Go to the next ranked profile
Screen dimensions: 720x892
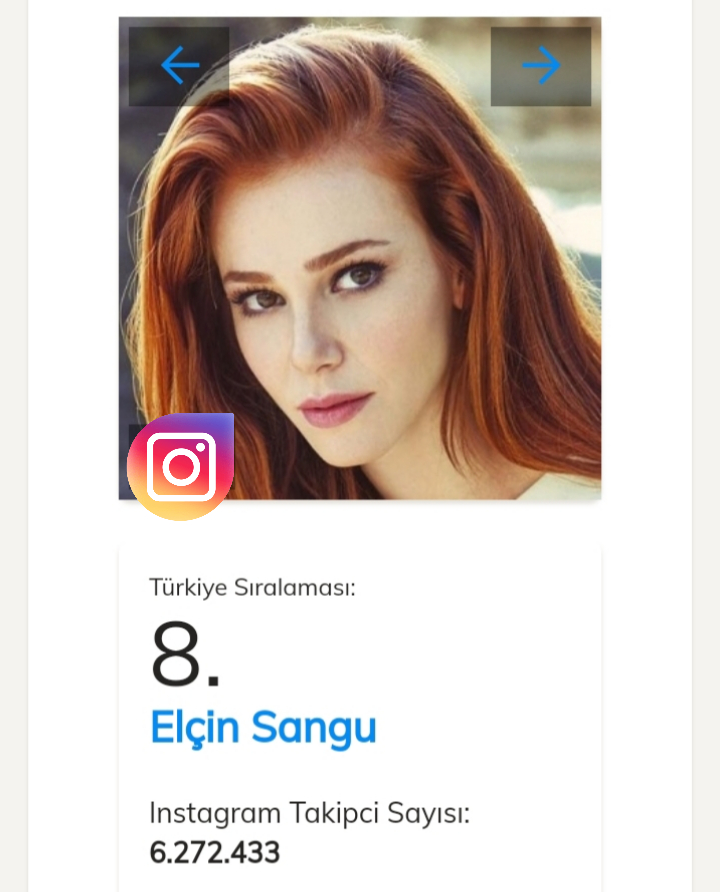540,66
